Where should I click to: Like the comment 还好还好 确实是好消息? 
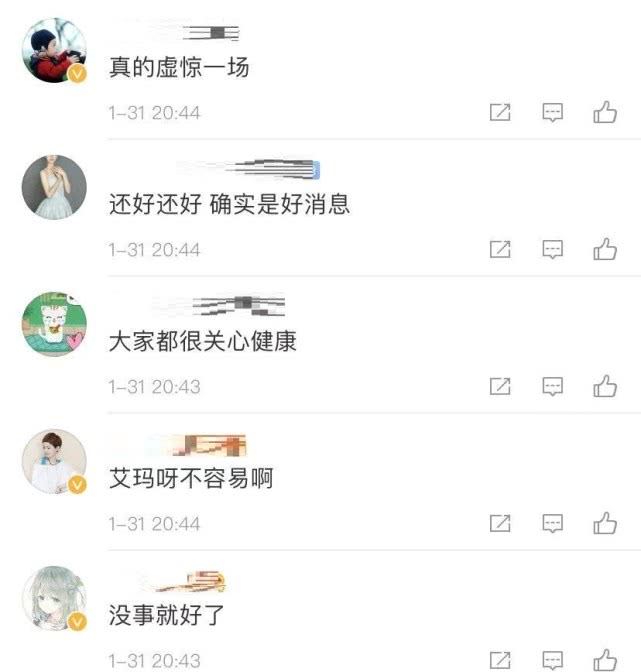[605, 249]
